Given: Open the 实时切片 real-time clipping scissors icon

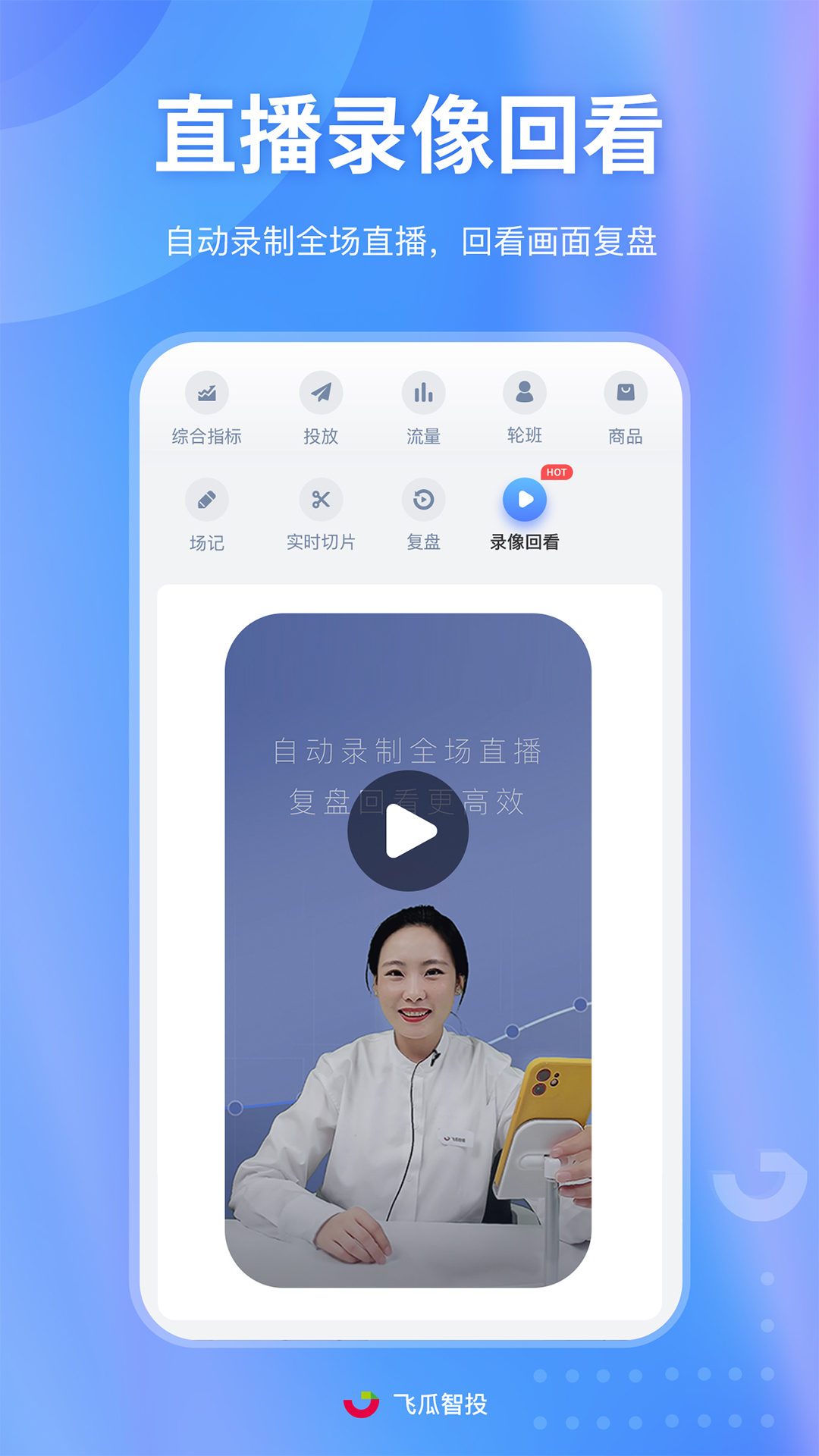Looking at the screenshot, I should coord(320,500).
